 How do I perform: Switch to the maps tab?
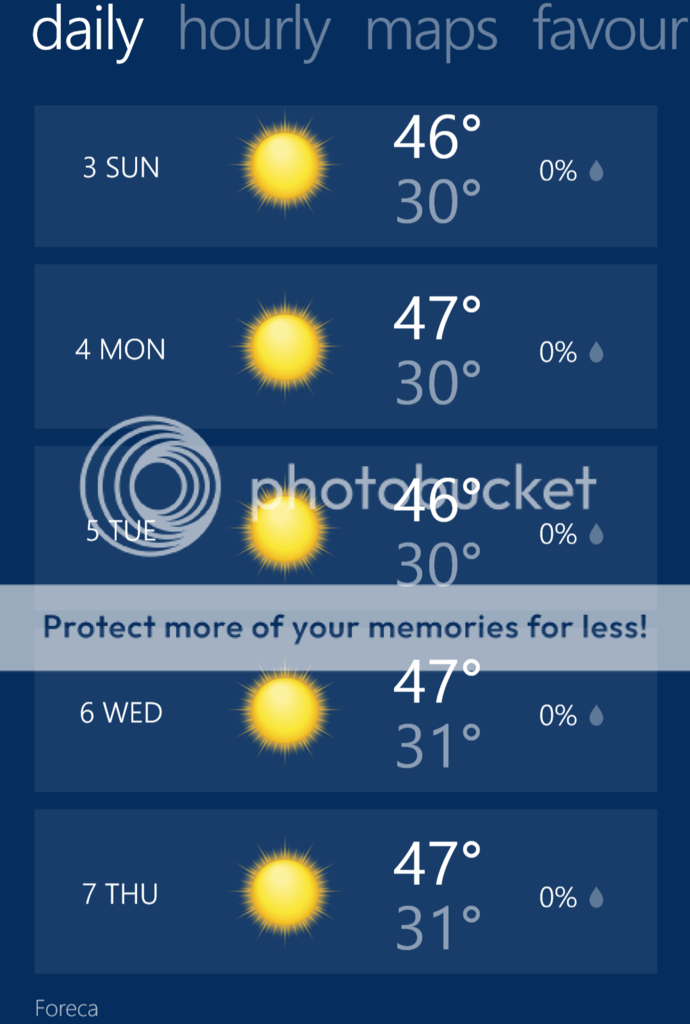click(431, 32)
